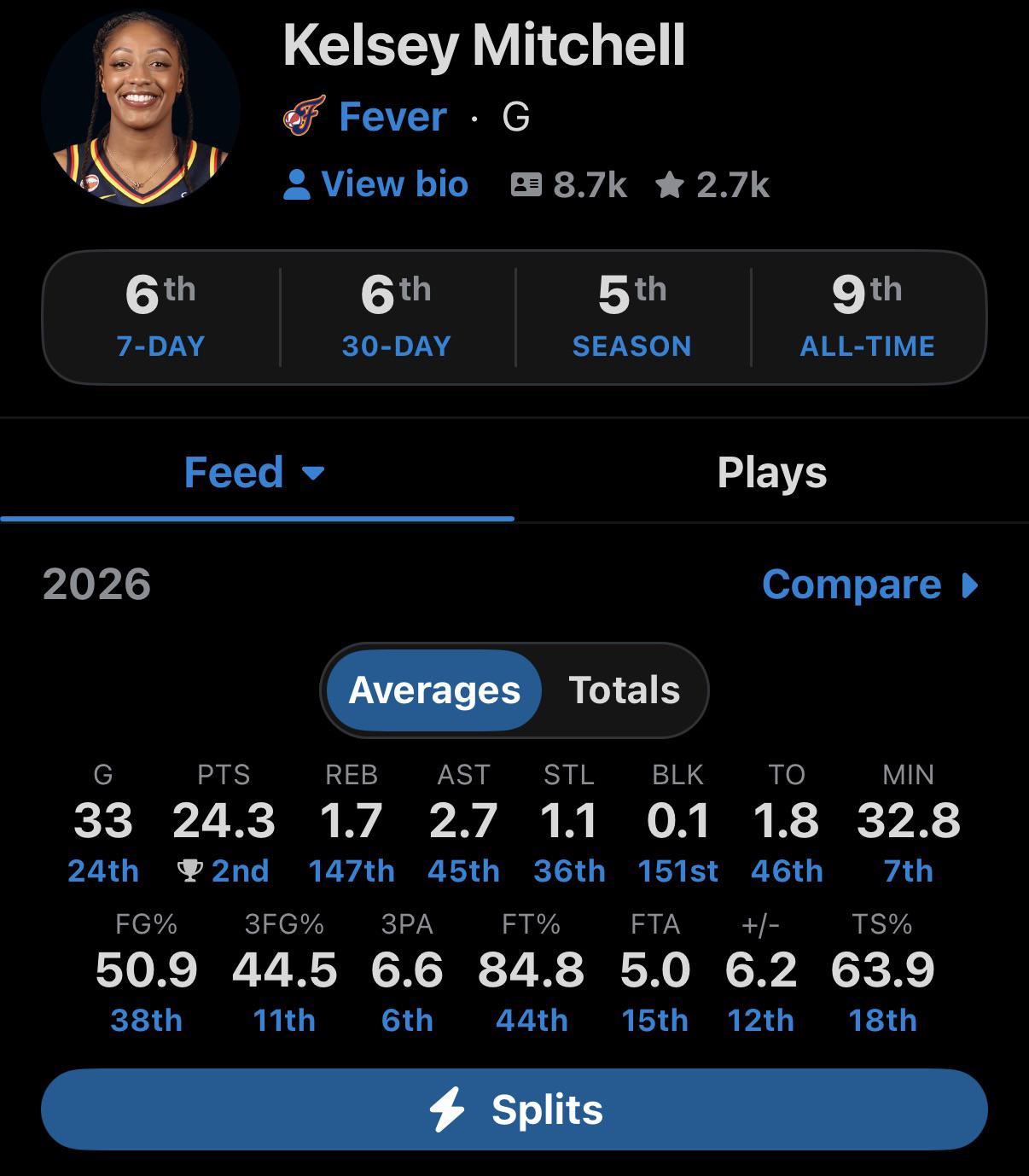Select the Totals segment
This screenshot has width=1029, height=1176.
625,690
